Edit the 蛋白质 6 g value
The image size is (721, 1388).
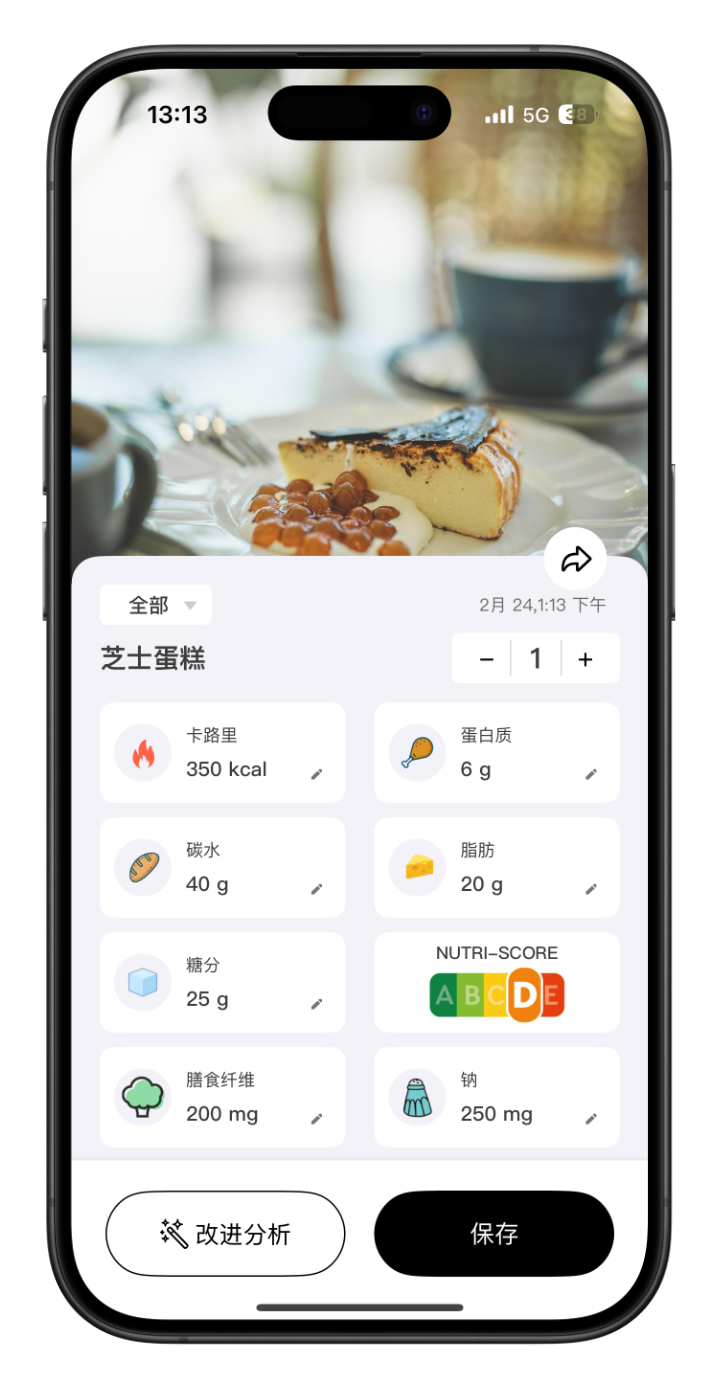pos(591,773)
